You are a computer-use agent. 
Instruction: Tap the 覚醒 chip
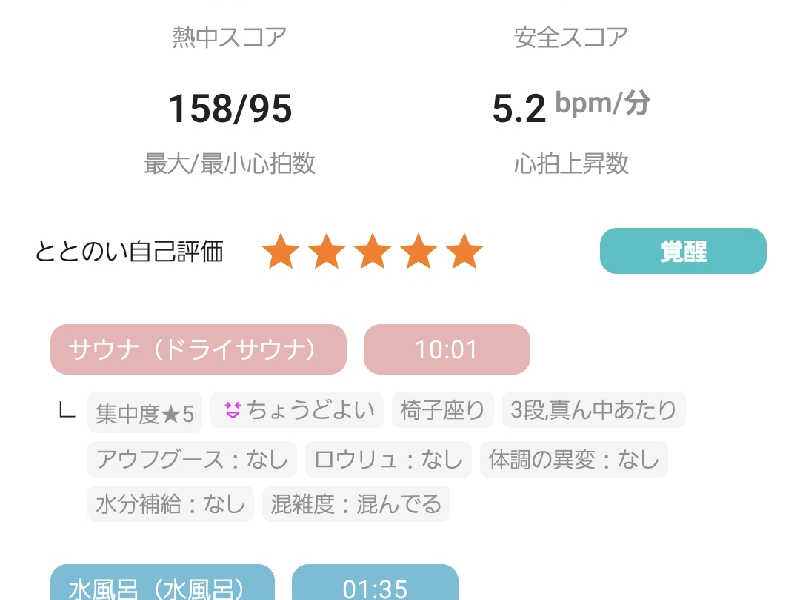[683, 251]
